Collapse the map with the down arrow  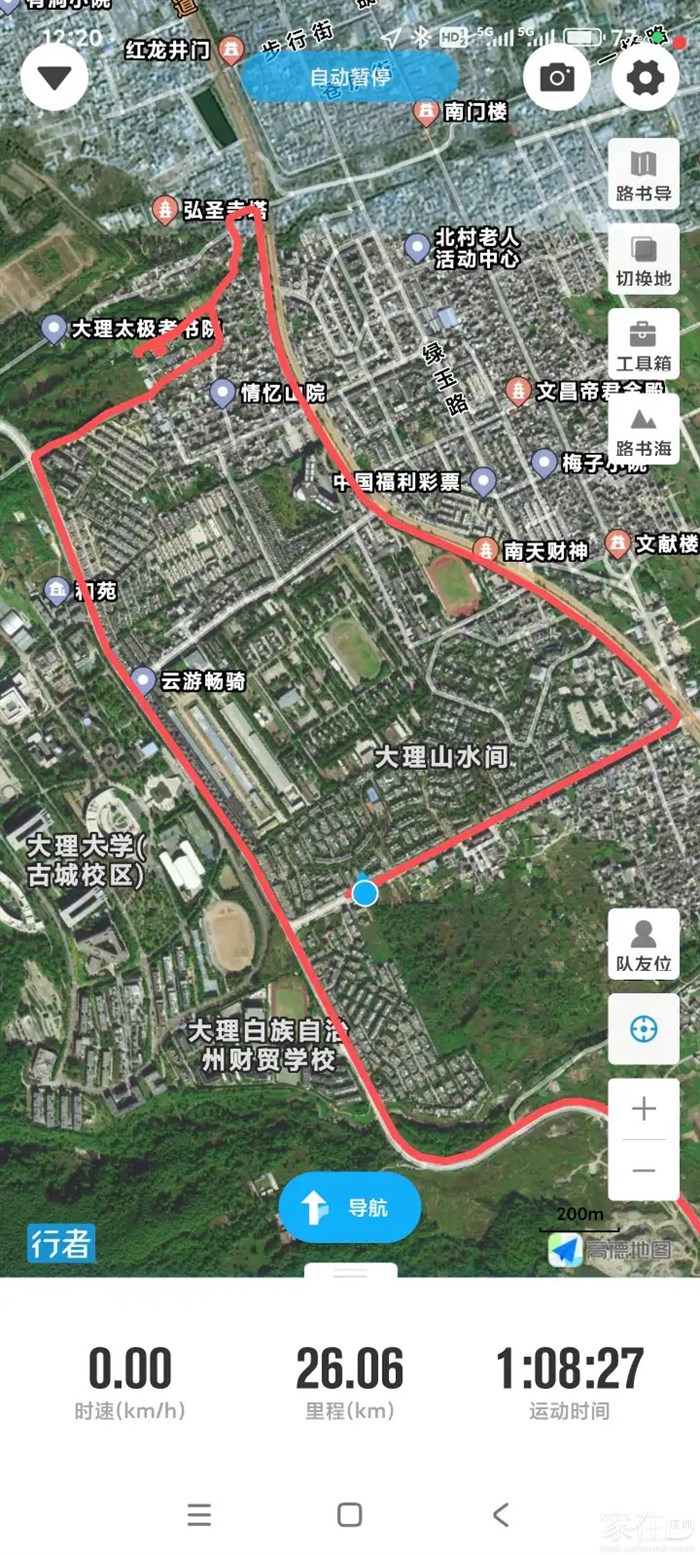pos(54,77)
